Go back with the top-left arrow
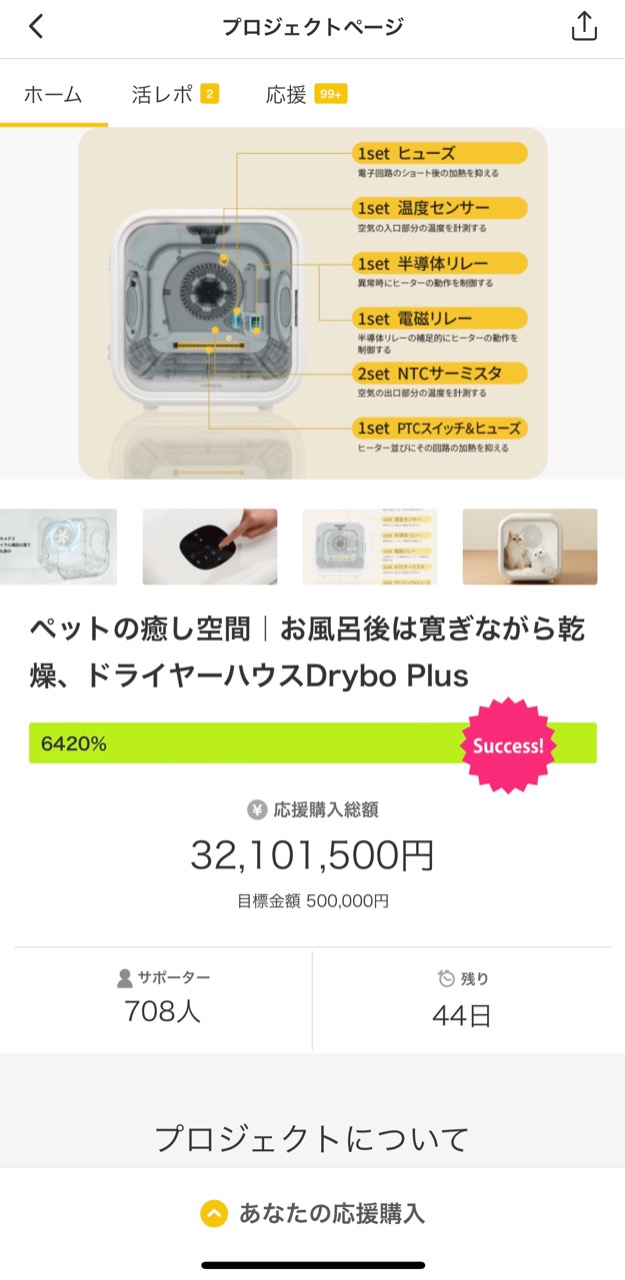The width and height of the screenshot is (625, 1280). pyautogui.click(x=37, y=27)
